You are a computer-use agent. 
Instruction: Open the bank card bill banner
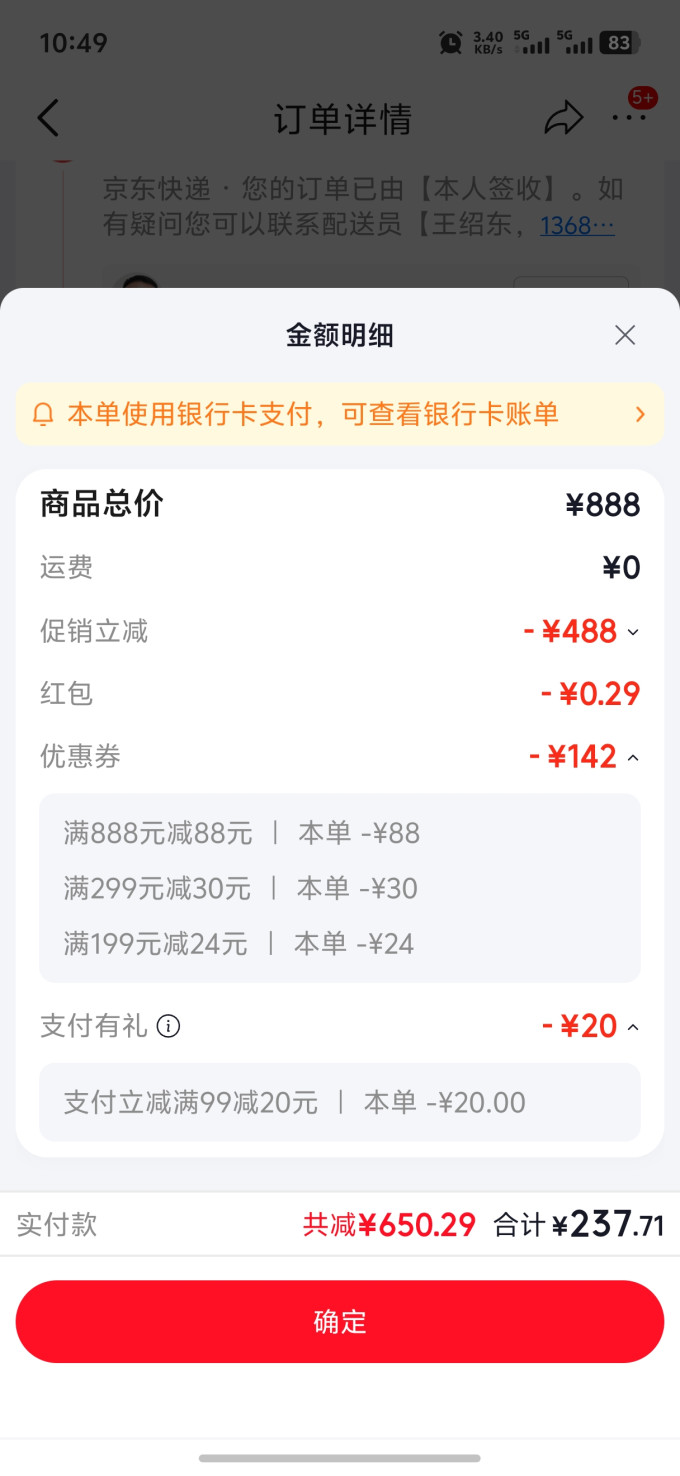click(x=340, y=414)
